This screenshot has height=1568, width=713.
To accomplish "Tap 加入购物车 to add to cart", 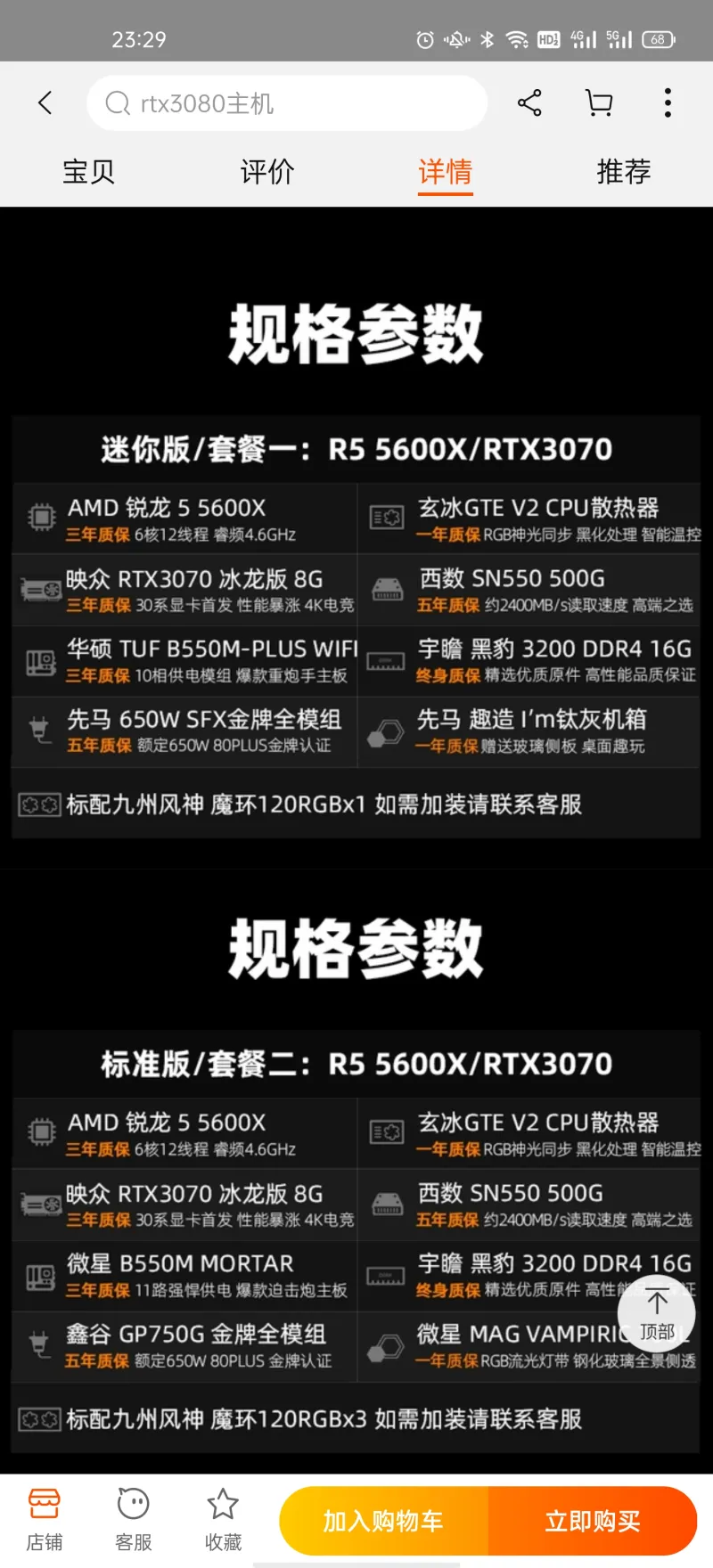I will pyautogui.click(x=384, y=1521).
